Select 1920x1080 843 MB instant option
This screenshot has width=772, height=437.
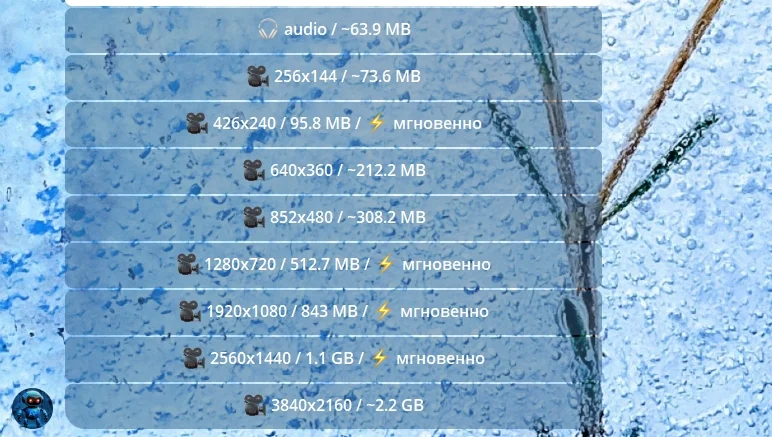pyautogui.click(x=333, y=311)
